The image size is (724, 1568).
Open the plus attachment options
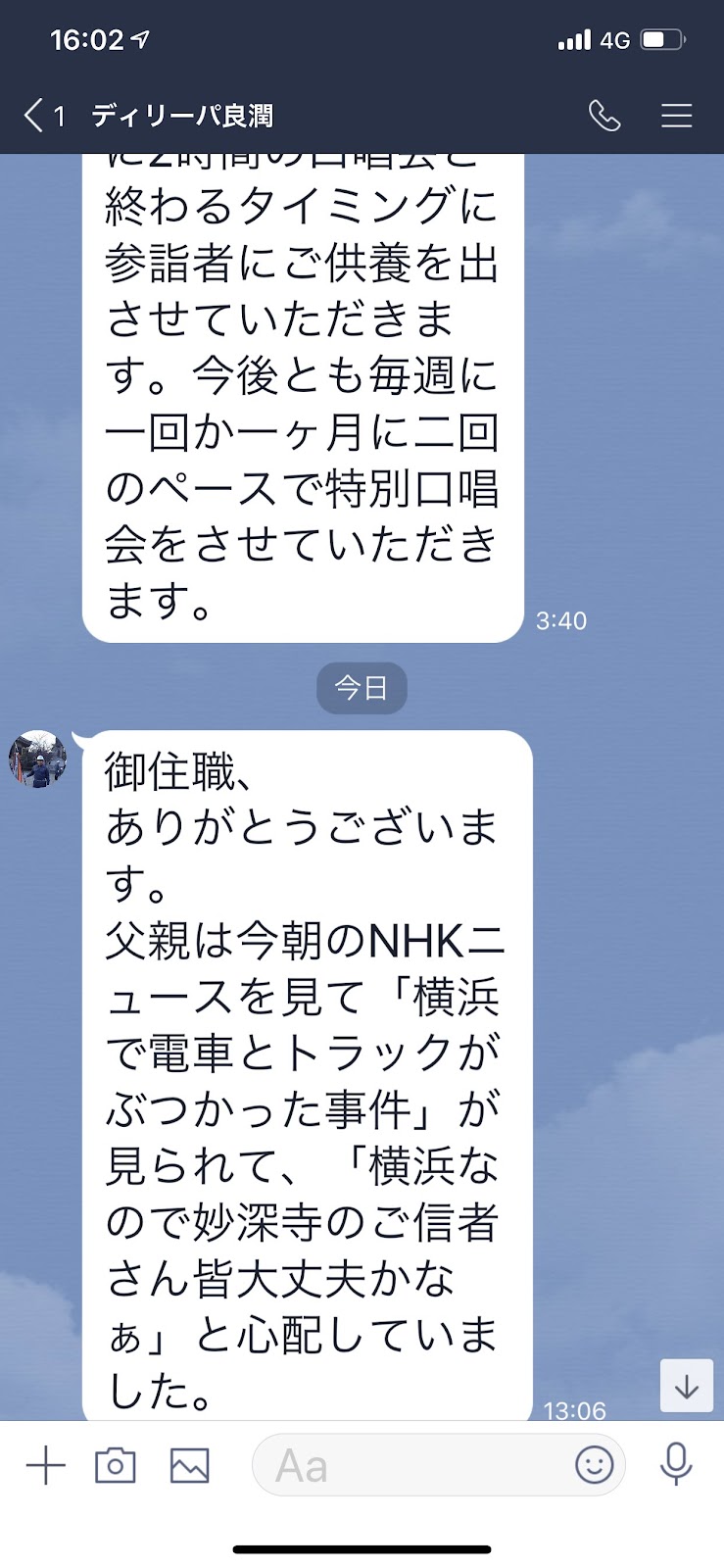click(x=45, y=1466)
